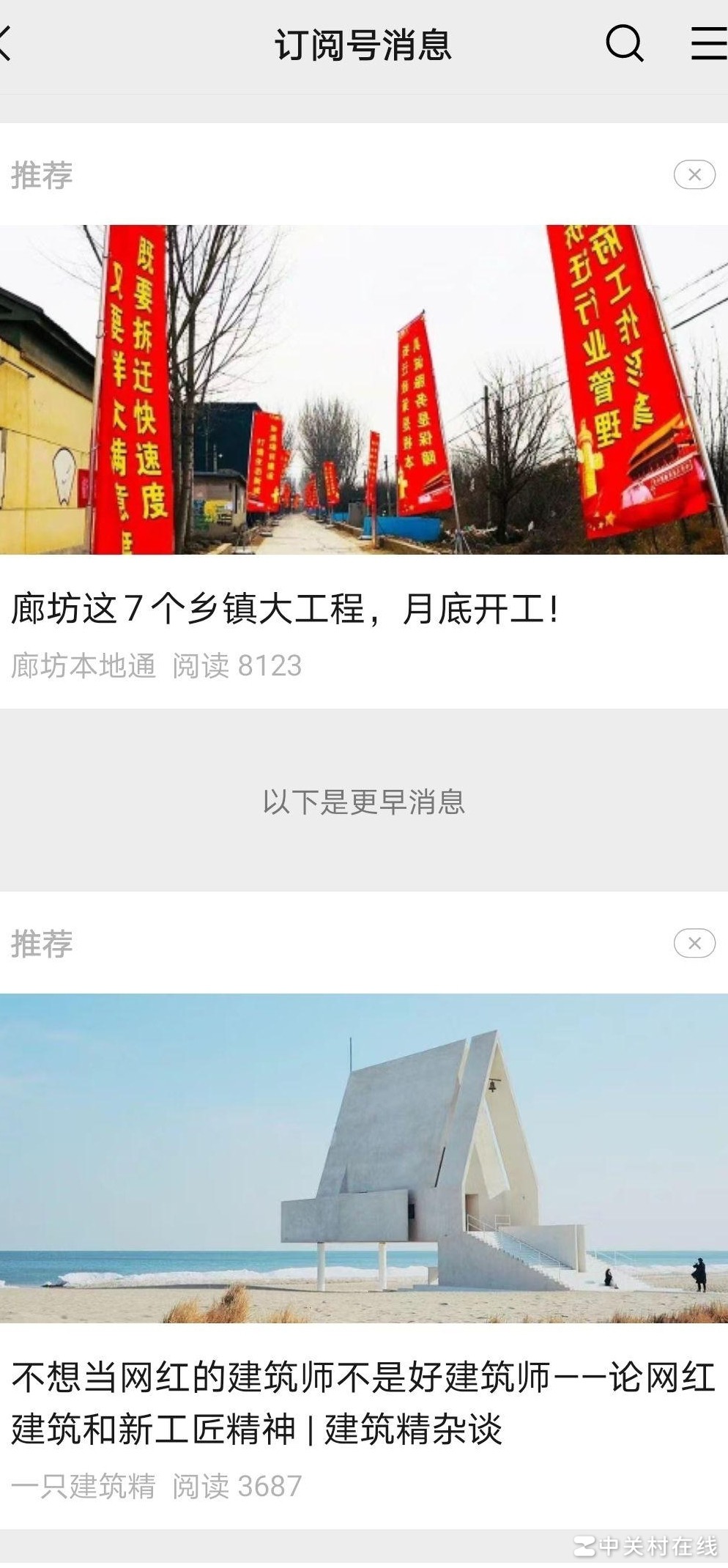Dismiss the first 推荐 recommendation card
Viewport: 728px width, 1568px height.
693,174
